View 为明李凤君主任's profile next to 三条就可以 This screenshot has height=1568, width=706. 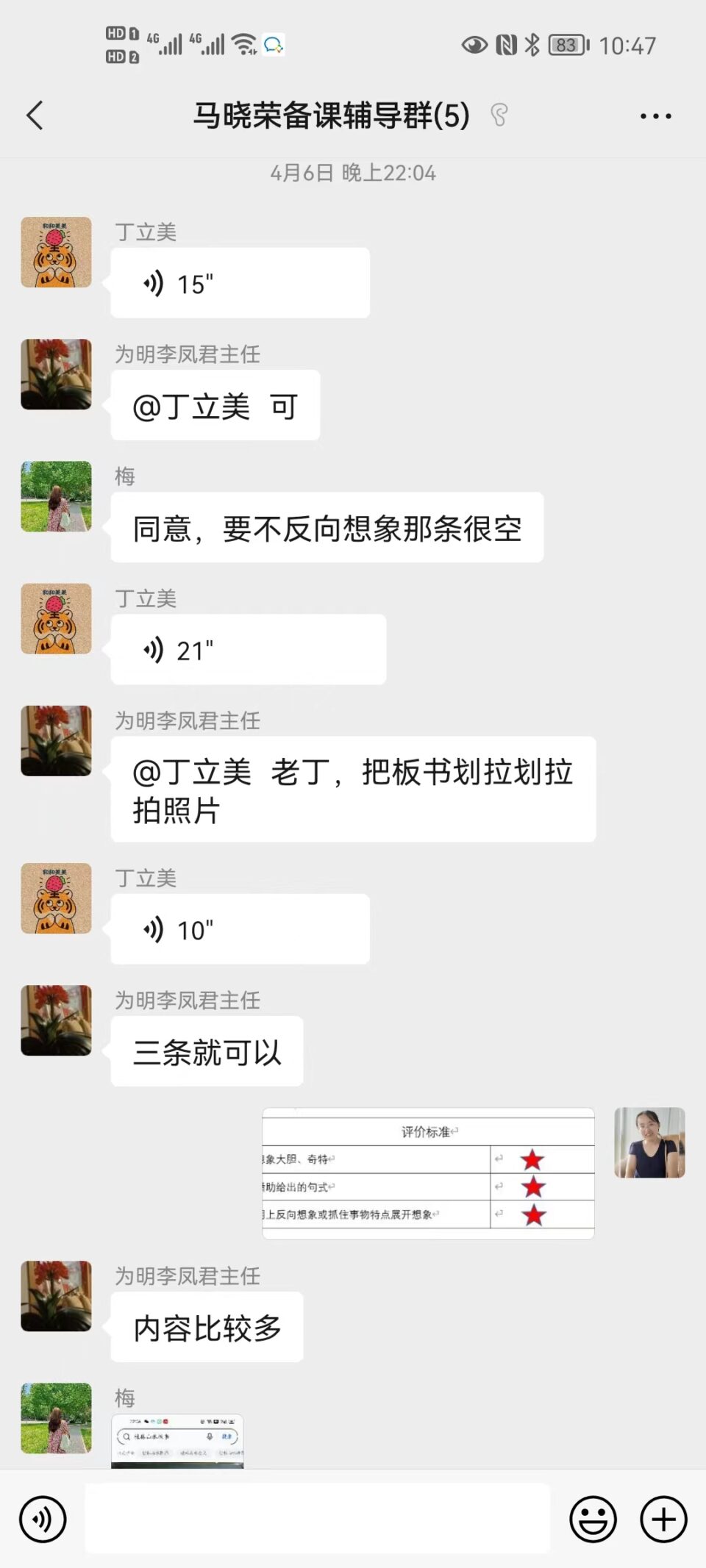[56, 1020]
